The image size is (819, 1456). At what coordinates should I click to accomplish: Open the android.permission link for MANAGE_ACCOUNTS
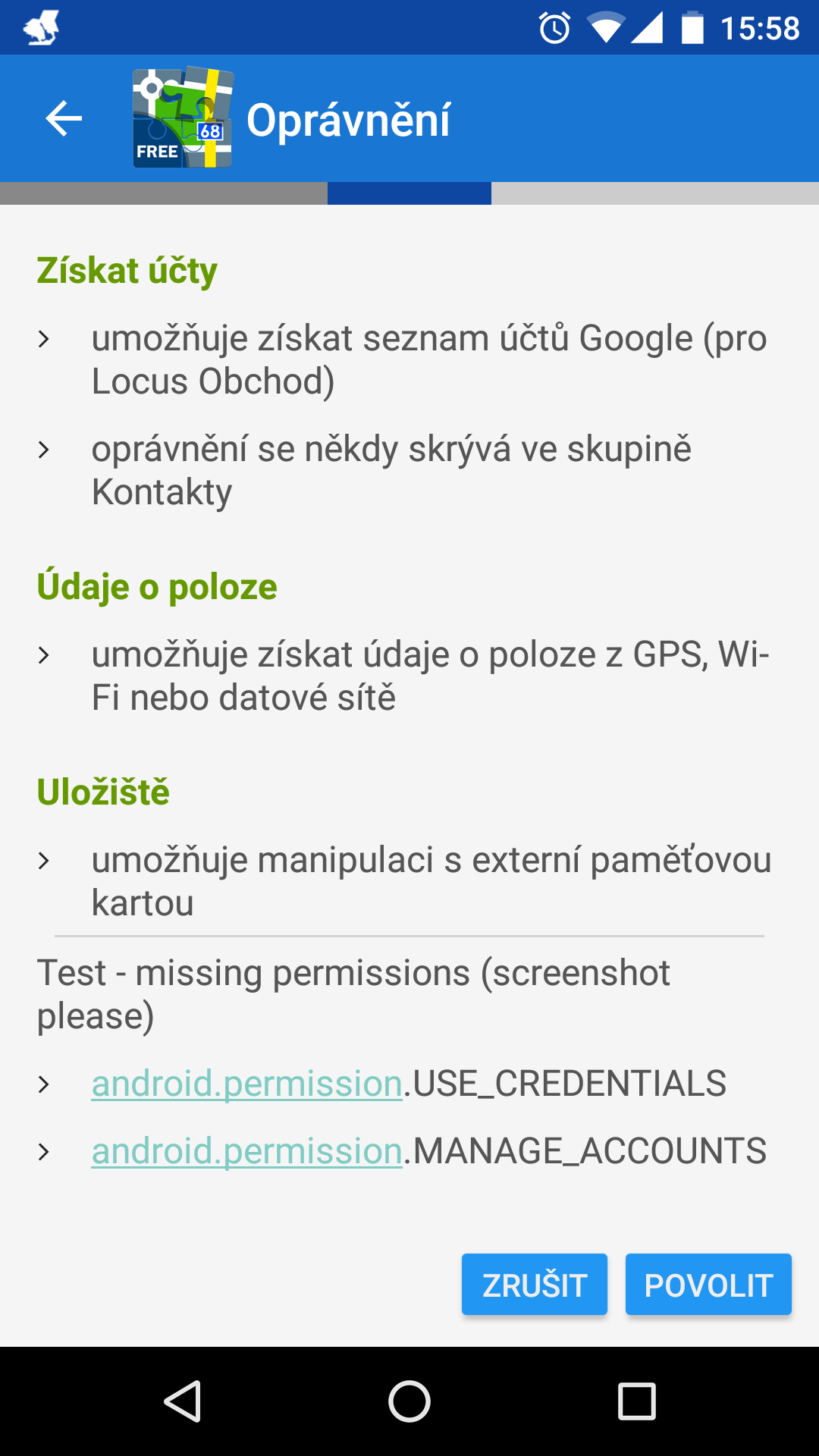click(246, 1151)
